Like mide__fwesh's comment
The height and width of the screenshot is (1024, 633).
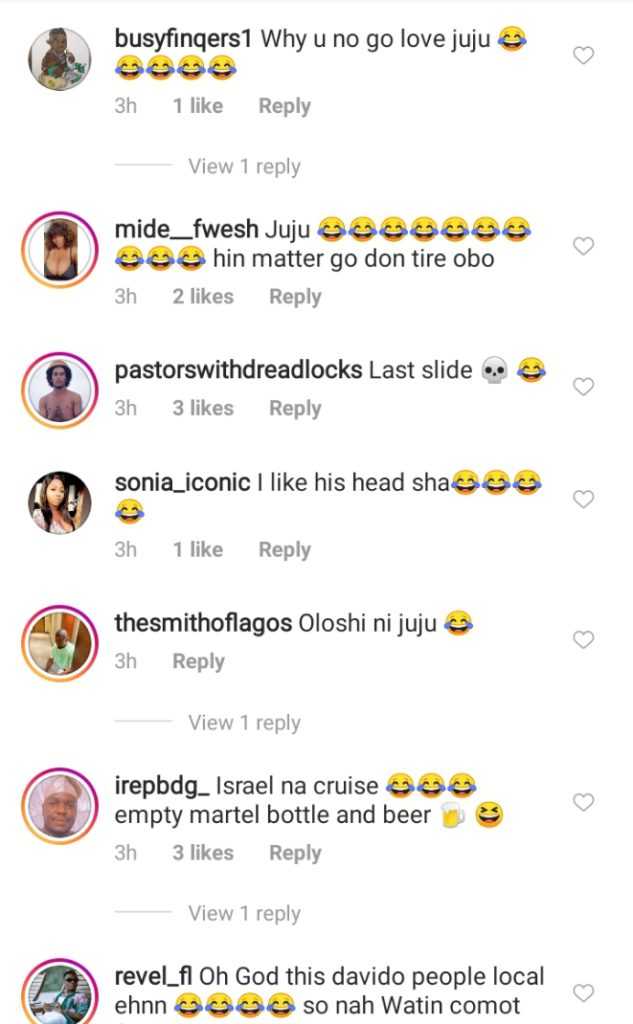coord(583,246)
